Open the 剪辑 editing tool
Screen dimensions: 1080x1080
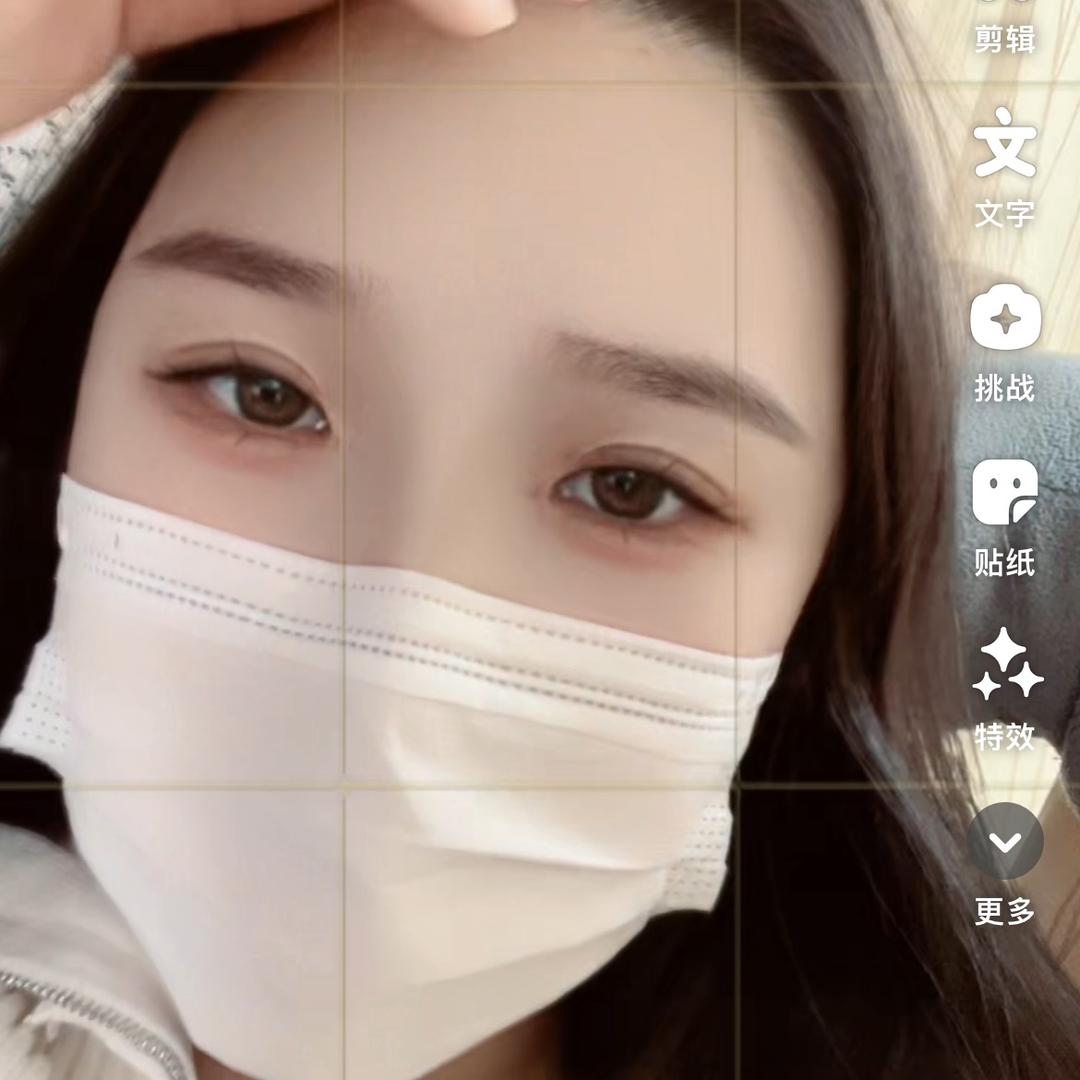(1004, 30)
